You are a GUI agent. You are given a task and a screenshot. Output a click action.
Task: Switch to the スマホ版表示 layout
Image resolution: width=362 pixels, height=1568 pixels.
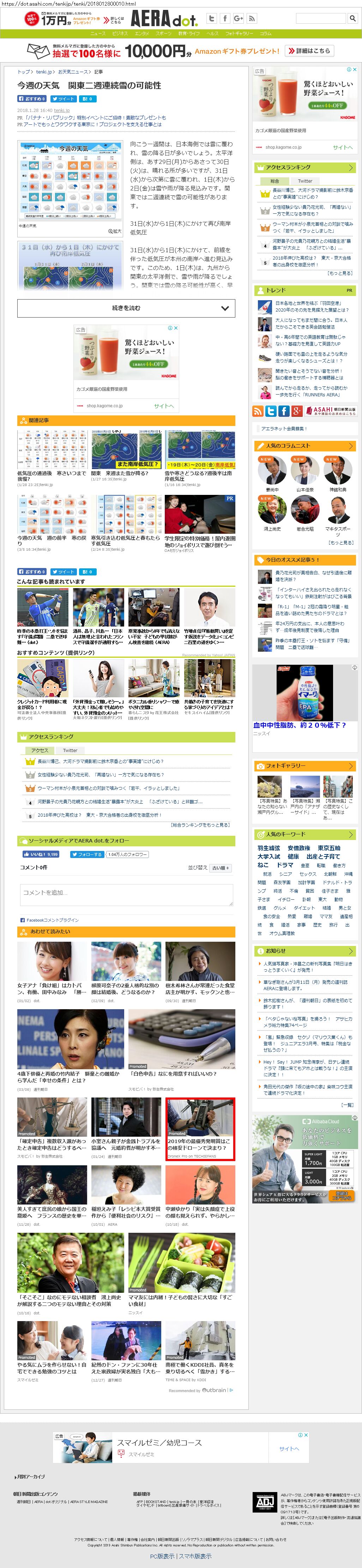195,1556
